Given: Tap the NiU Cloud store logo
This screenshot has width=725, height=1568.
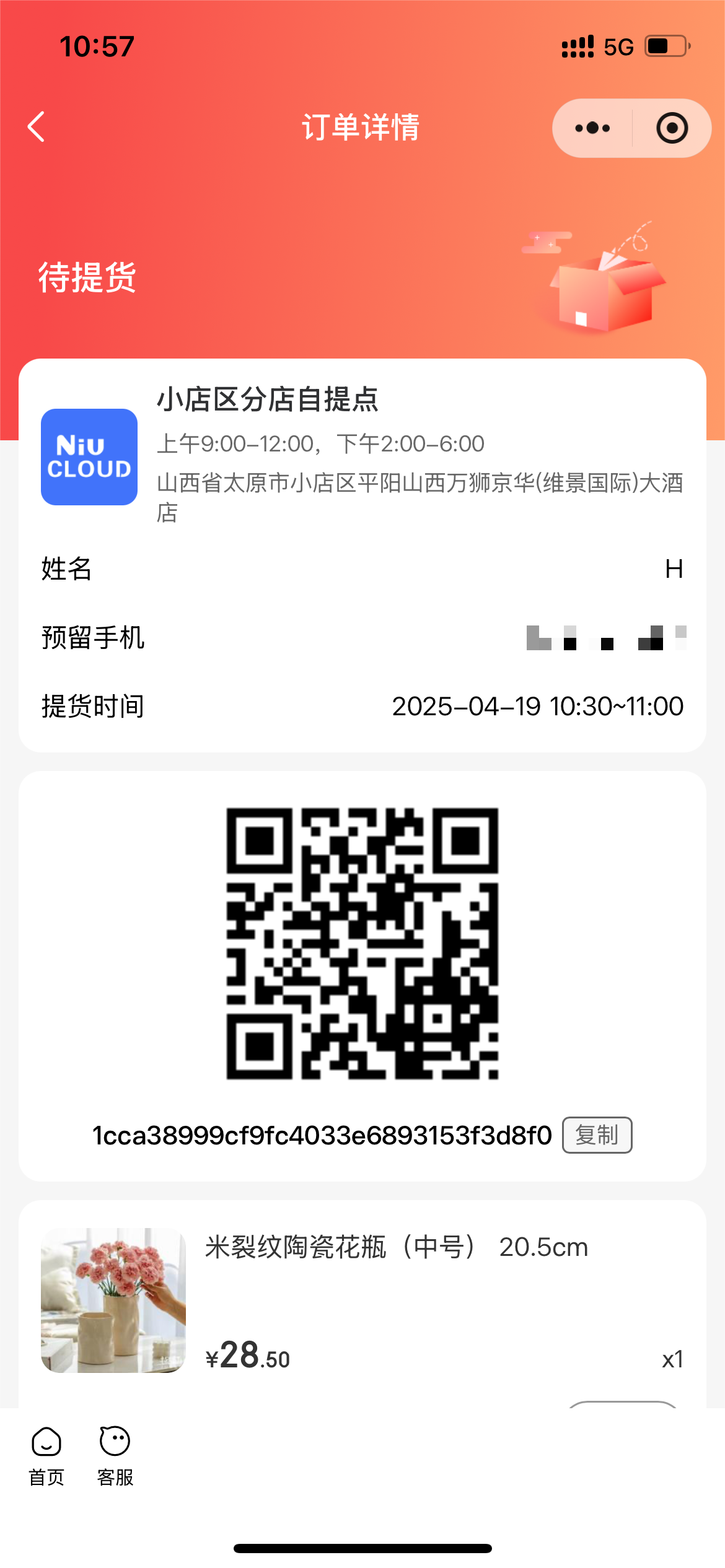Looking at the screenshot, I should (x=89, y=458).
